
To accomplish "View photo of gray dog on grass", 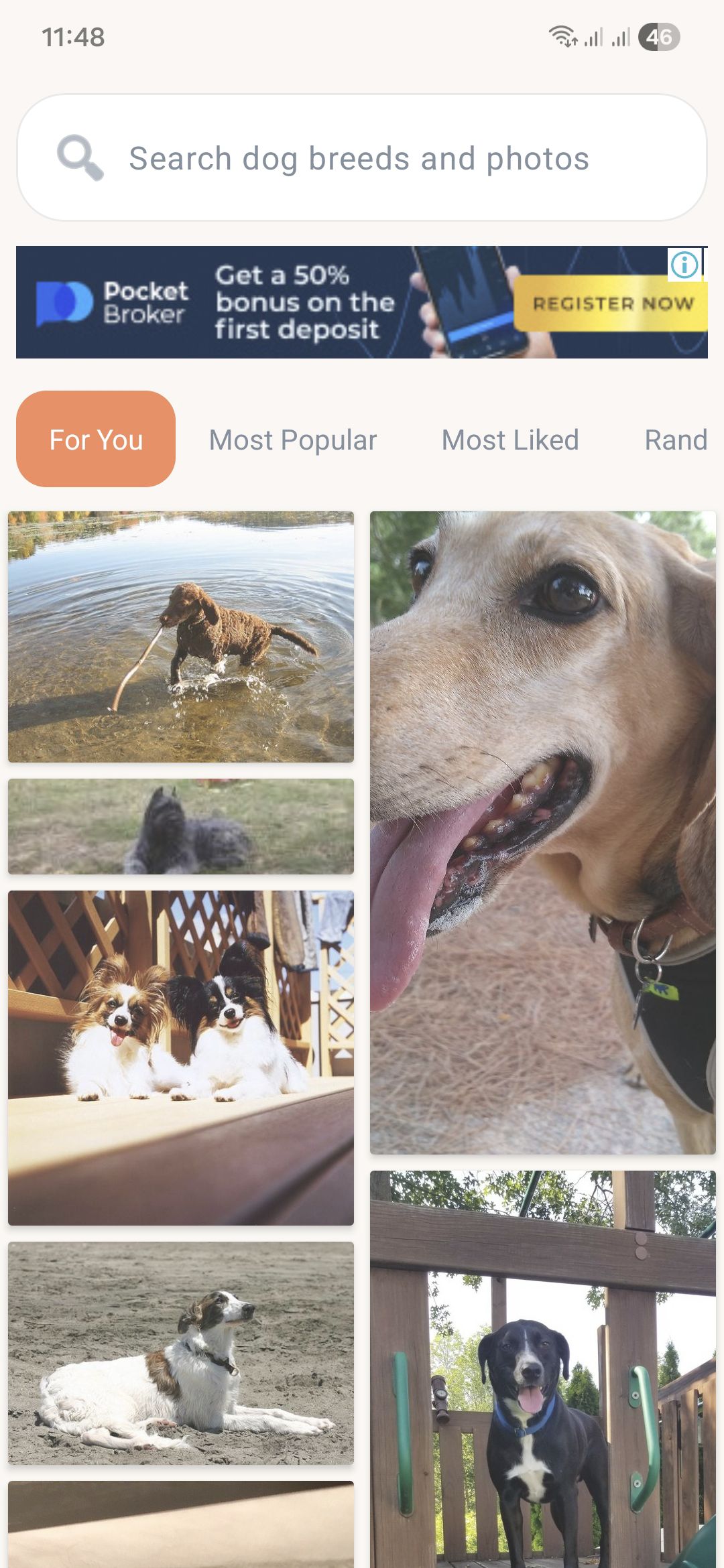I will click(181, 826).
